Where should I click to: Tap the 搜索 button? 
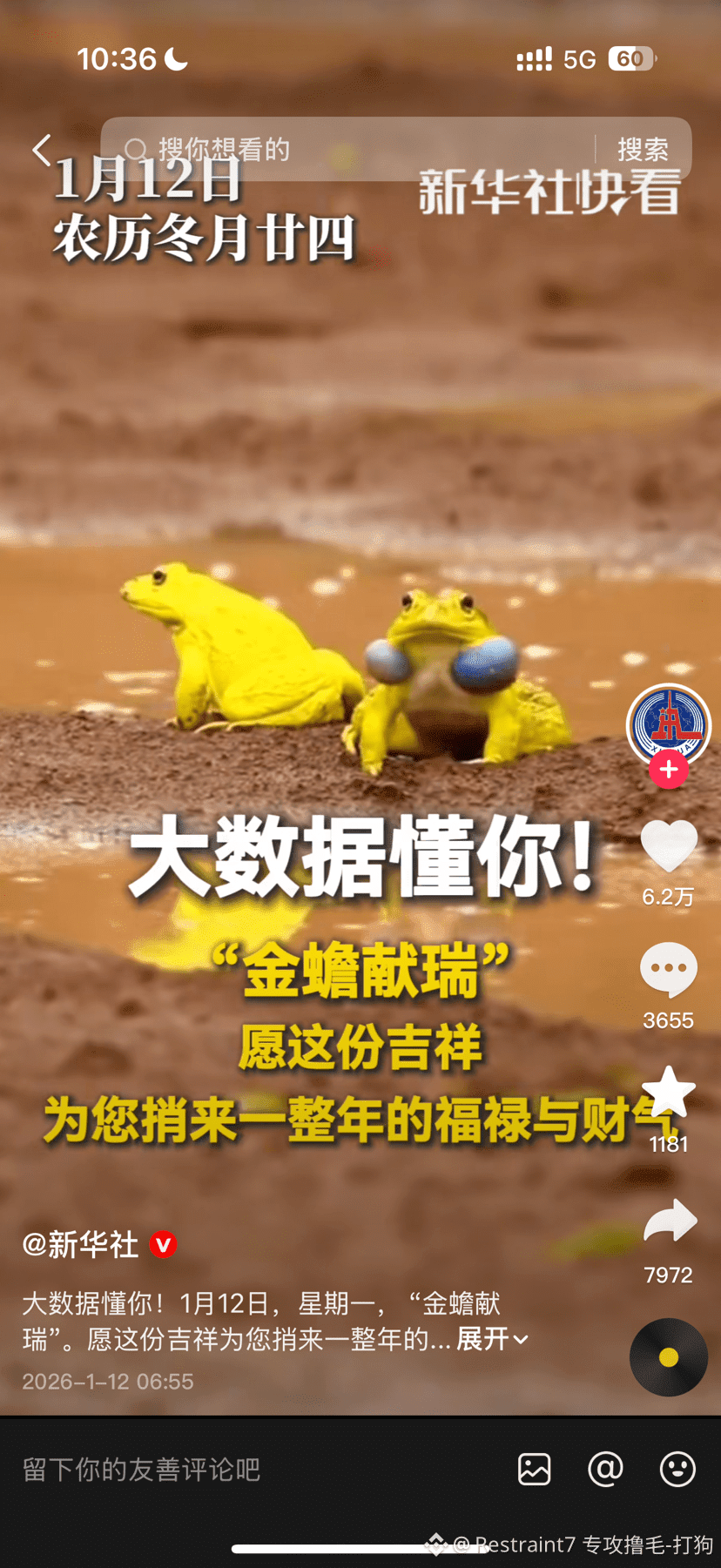(x=643, y=150)
